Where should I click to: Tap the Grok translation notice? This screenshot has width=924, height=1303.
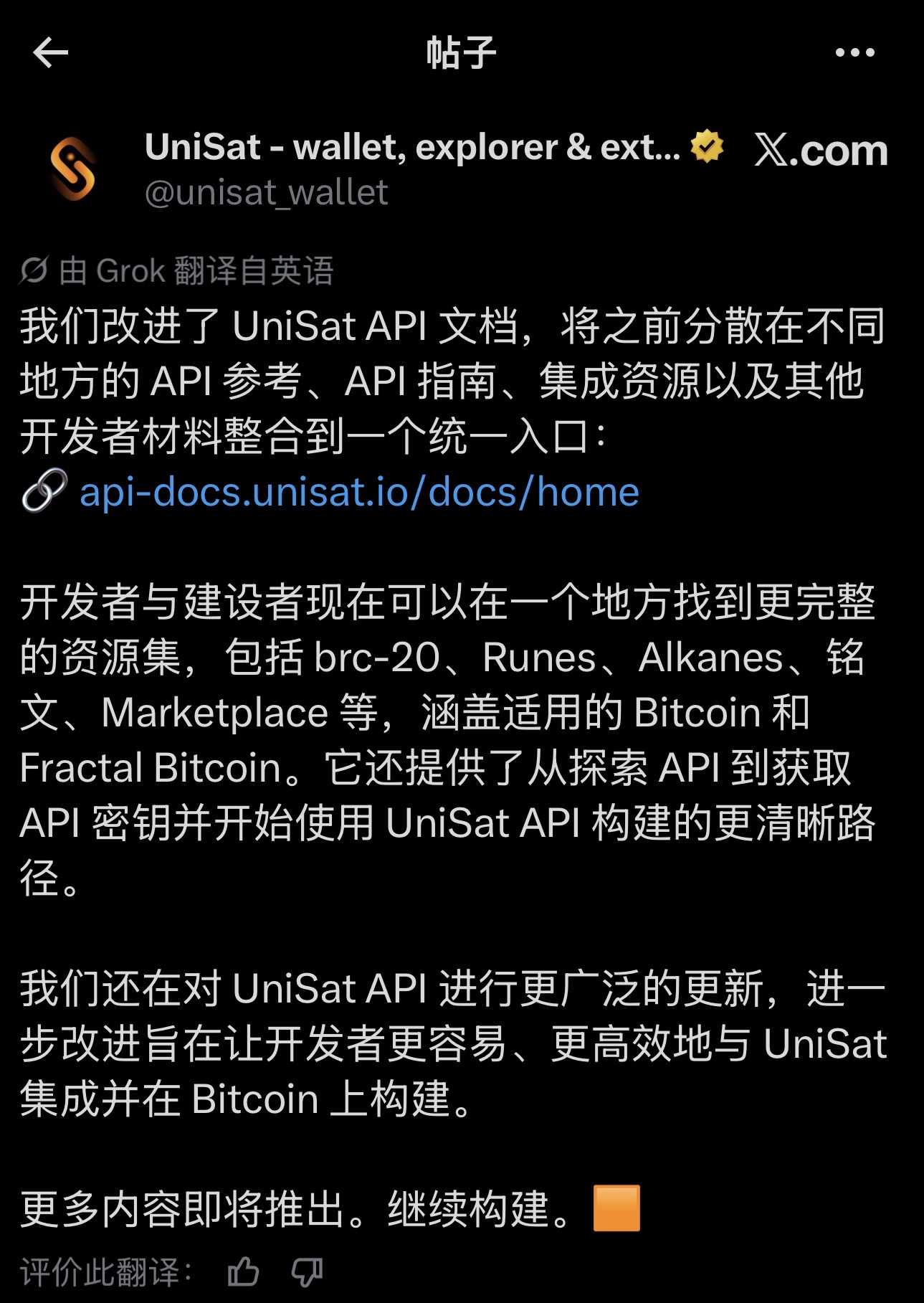coord(176,270)
